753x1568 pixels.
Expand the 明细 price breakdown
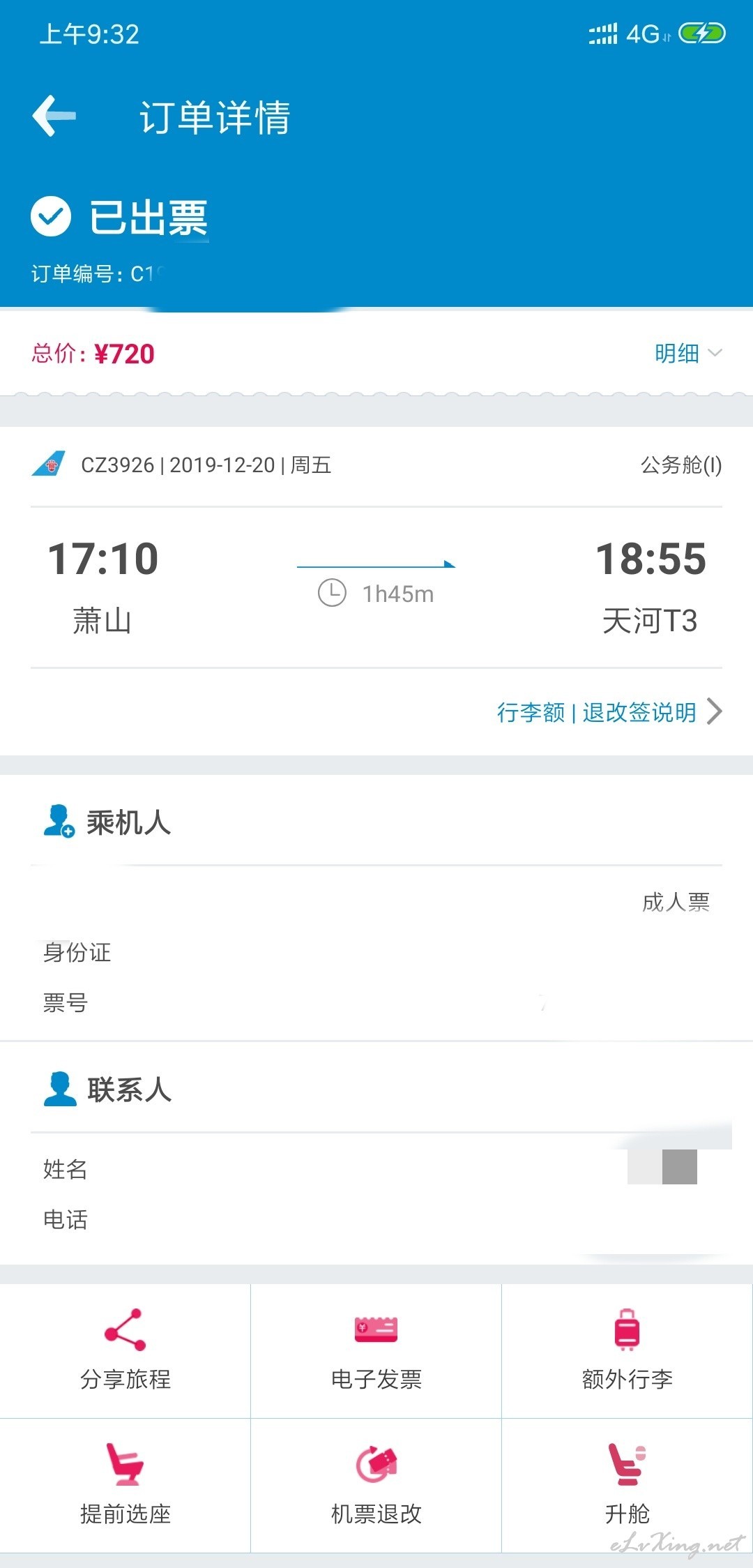[687, 354]
